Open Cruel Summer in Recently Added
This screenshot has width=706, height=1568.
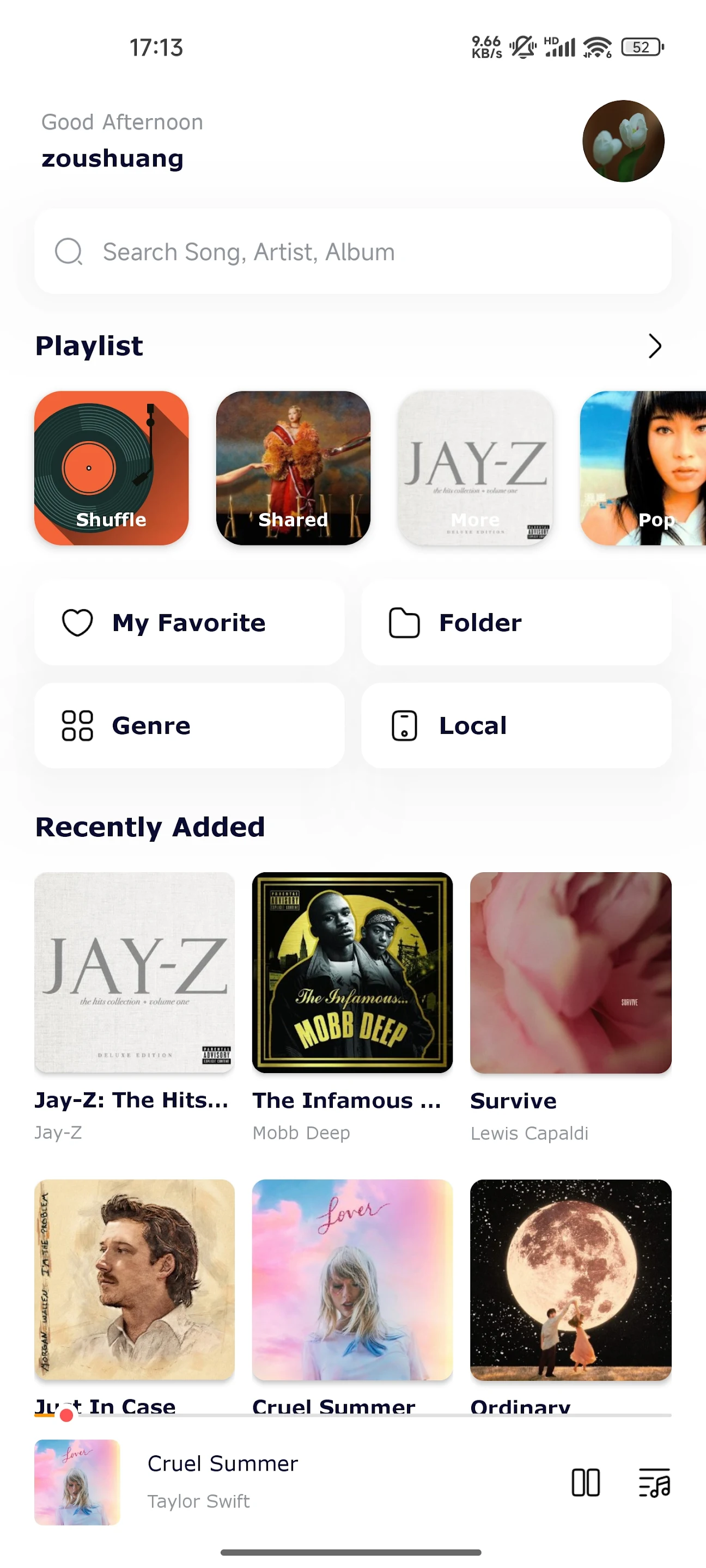[x=352, y=1279]
